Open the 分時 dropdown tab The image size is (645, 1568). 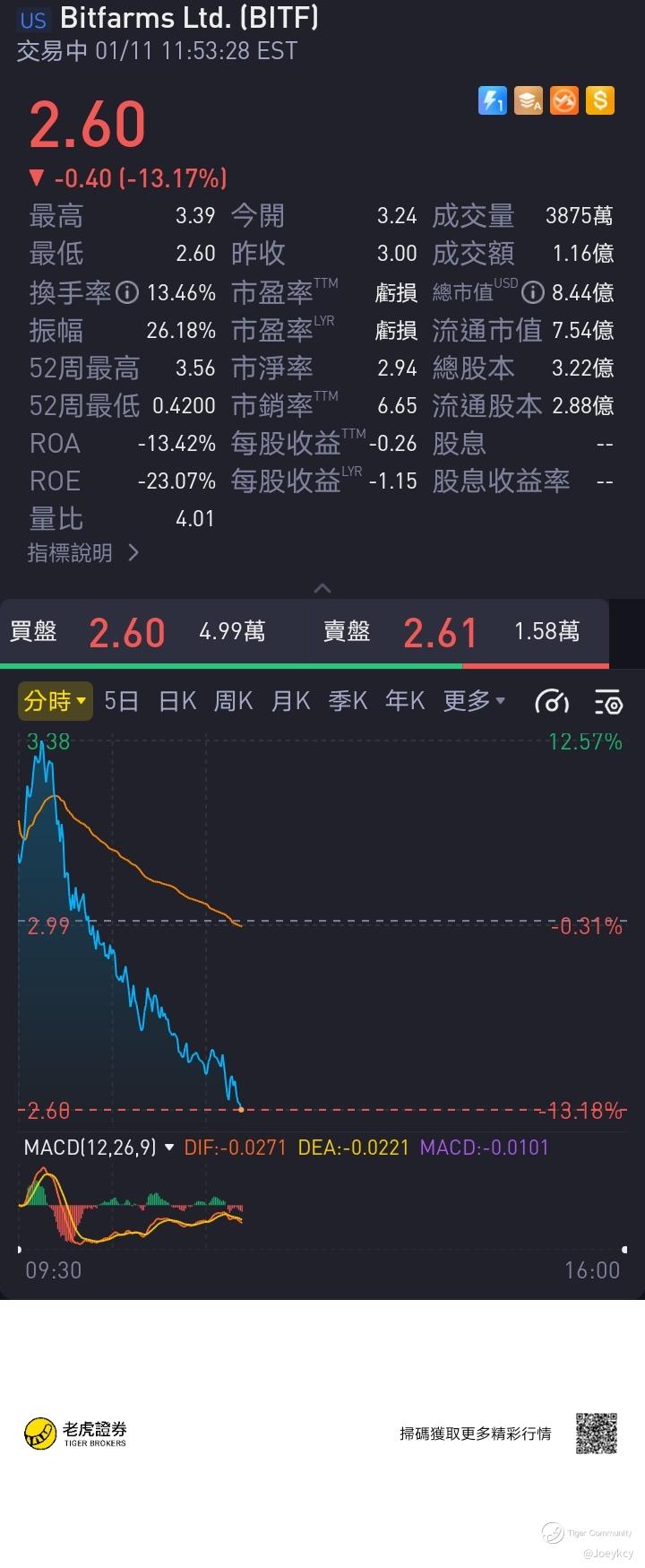(x=55, y=701)
